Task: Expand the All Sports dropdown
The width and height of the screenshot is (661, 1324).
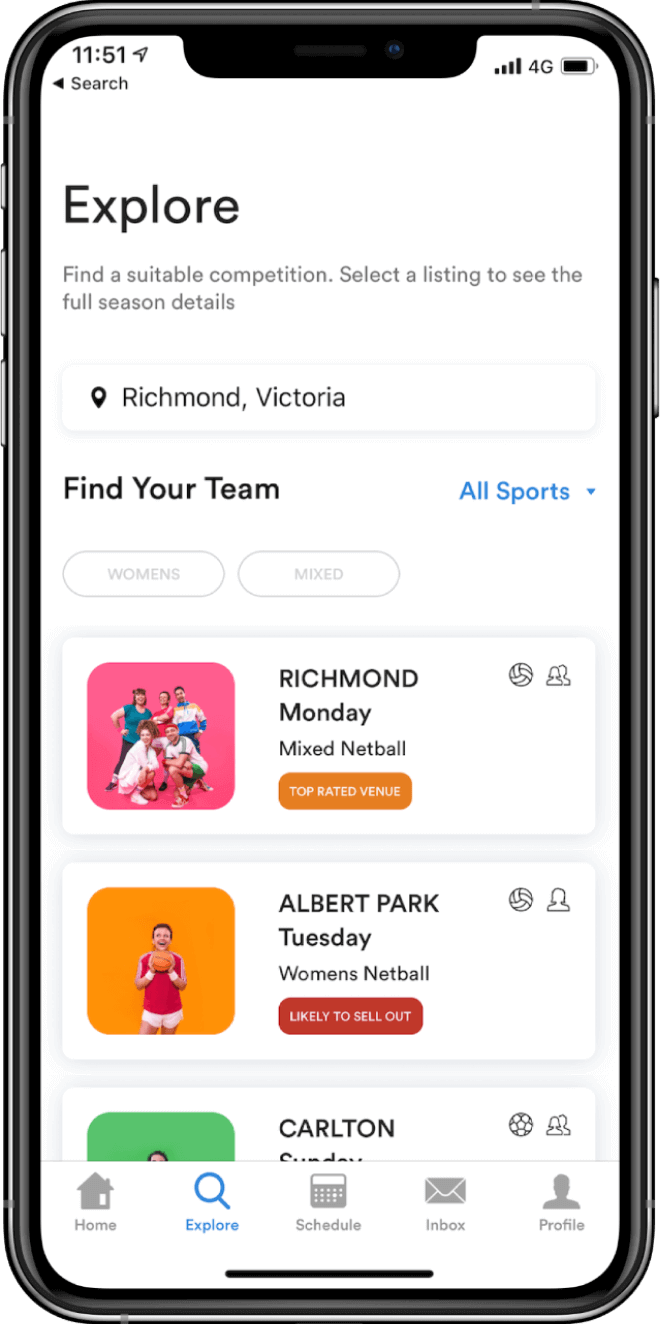Action: tap(527, 491)
